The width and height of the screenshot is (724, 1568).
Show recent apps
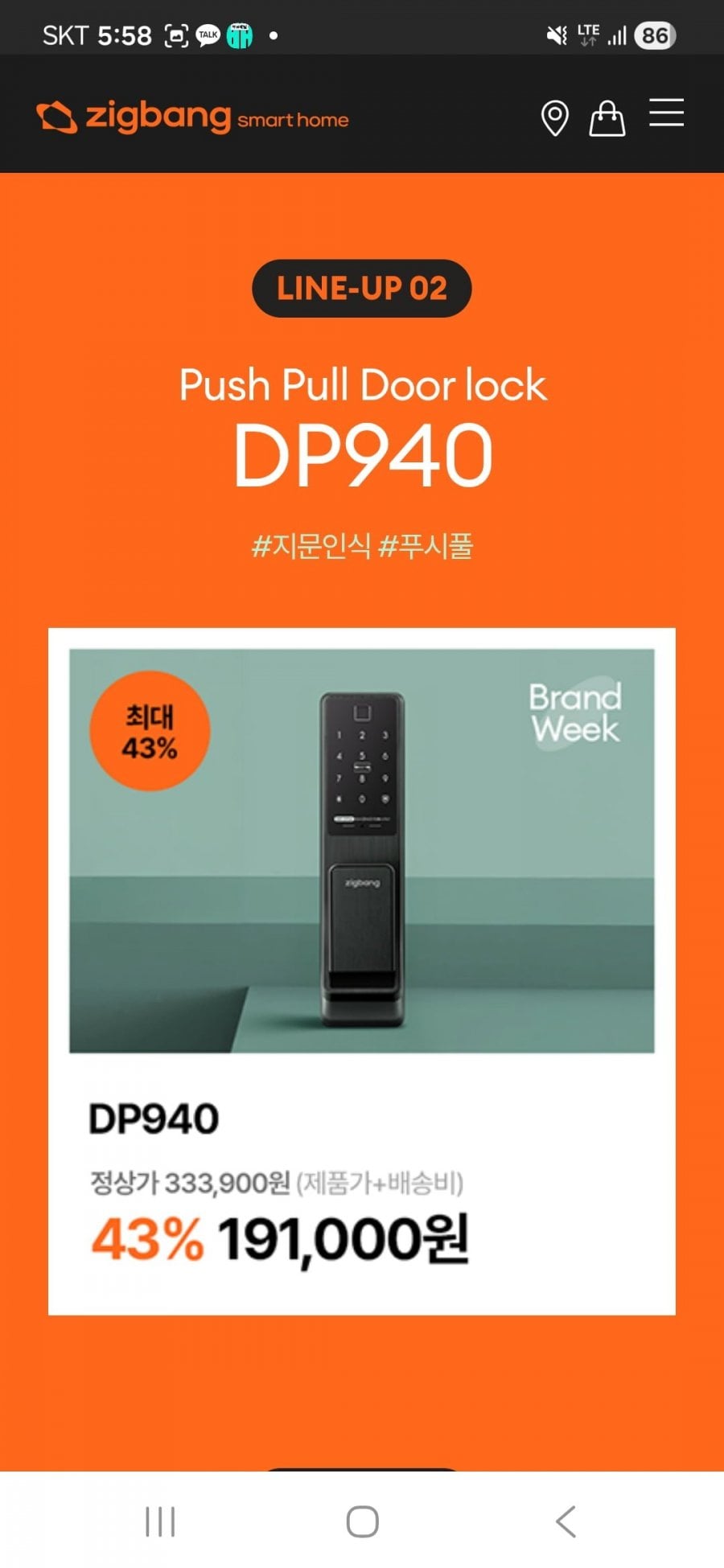tap(160, 1521)
